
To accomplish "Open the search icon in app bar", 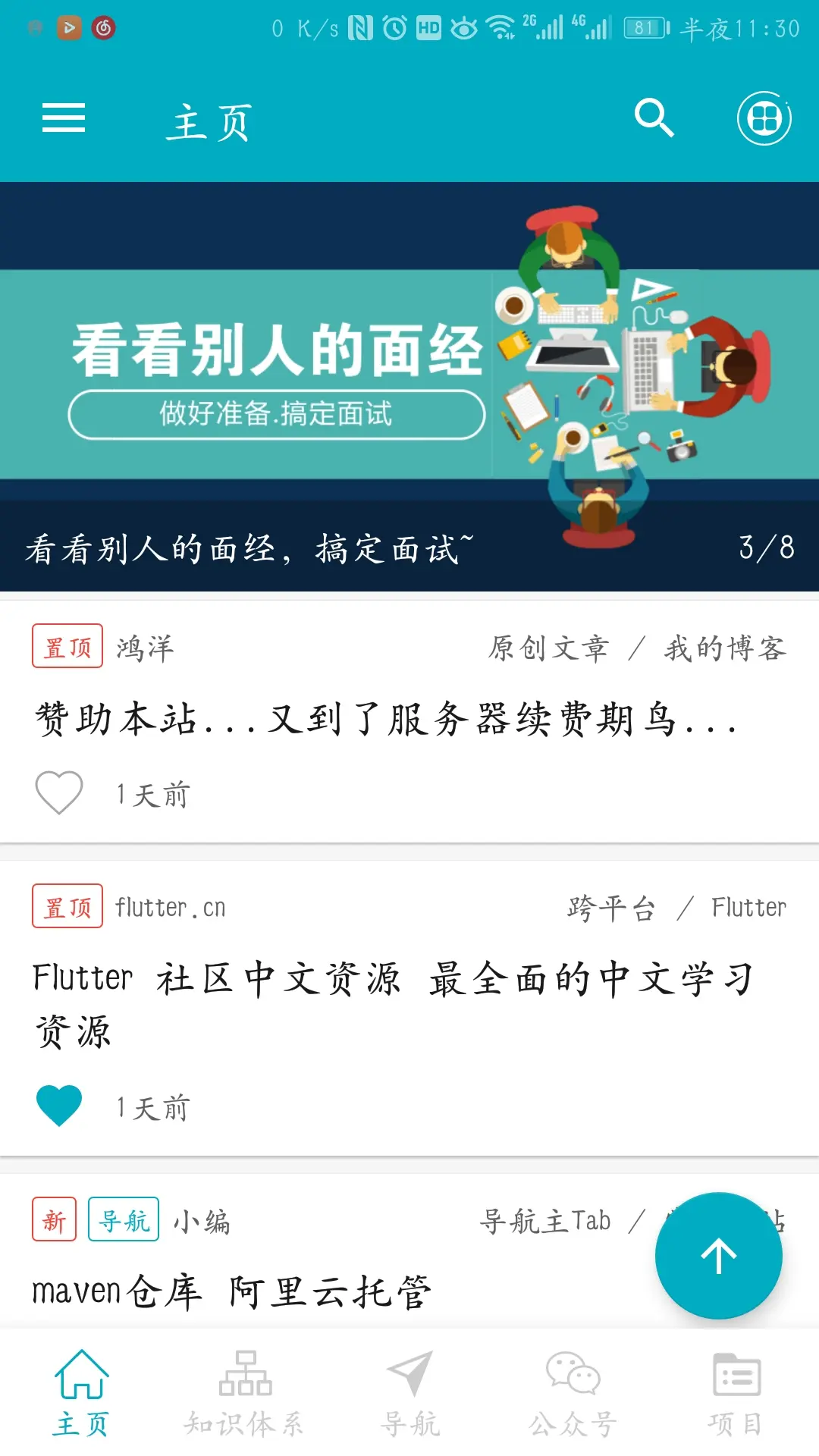I will (x=654, y=119).
